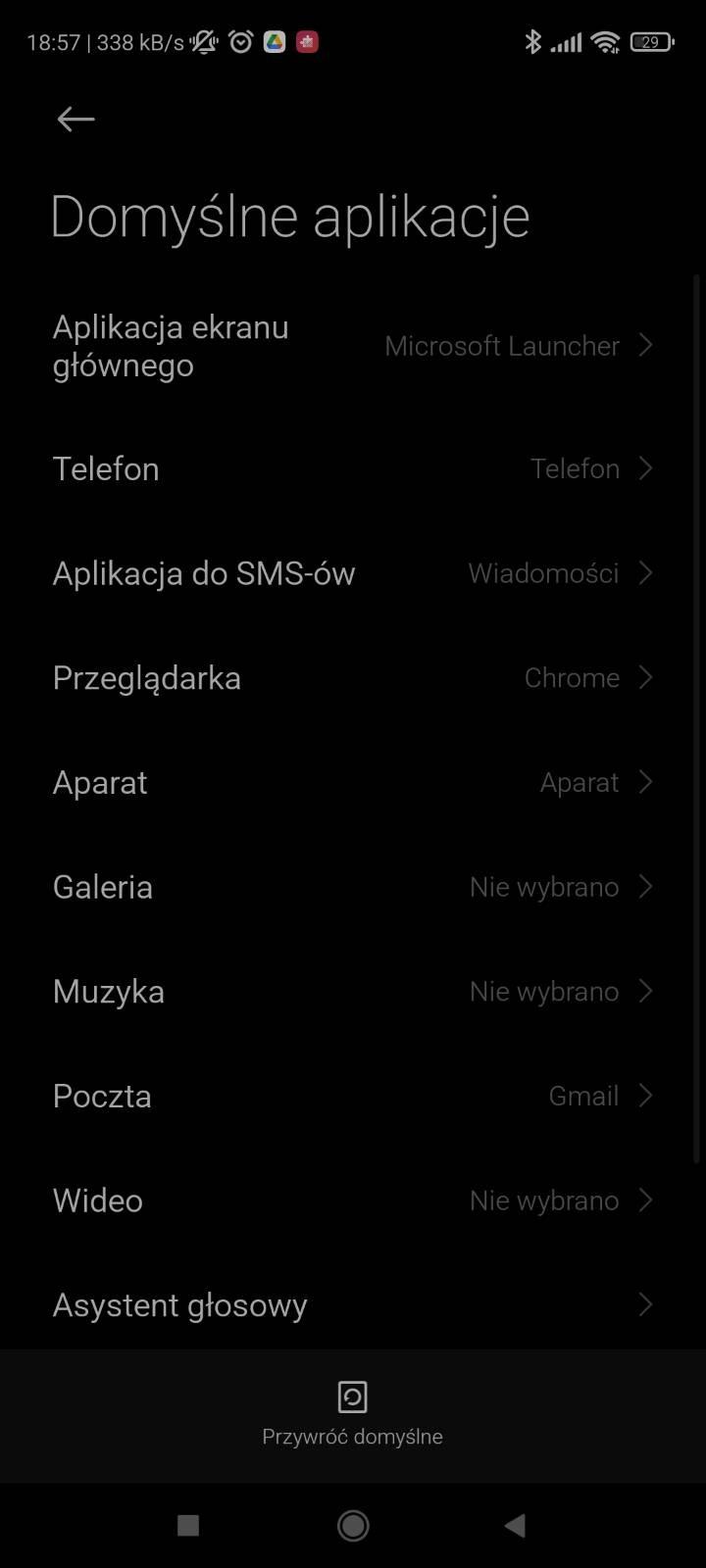
Task: Tap the system home button
Action: click(x=353, y=1525)
